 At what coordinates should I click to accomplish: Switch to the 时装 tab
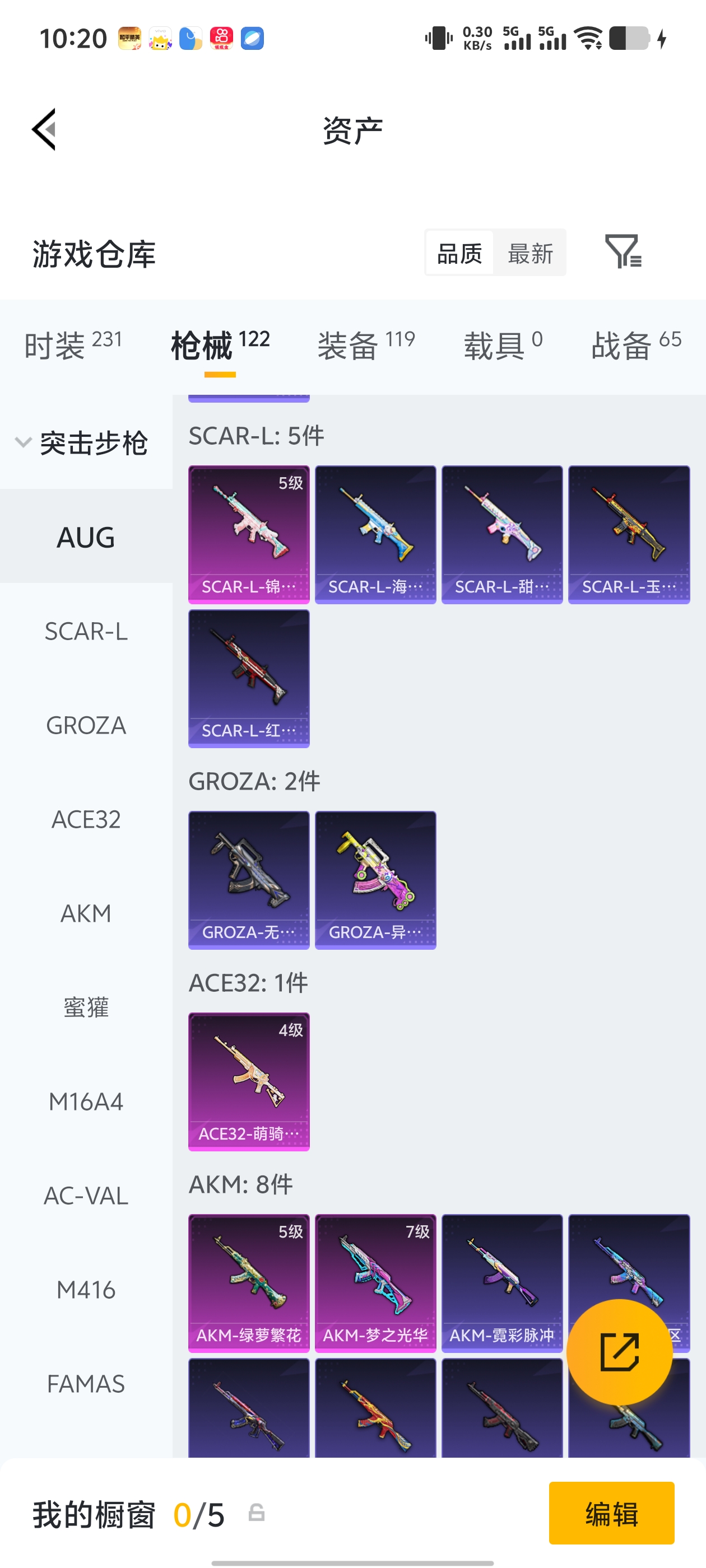[73, 345]
